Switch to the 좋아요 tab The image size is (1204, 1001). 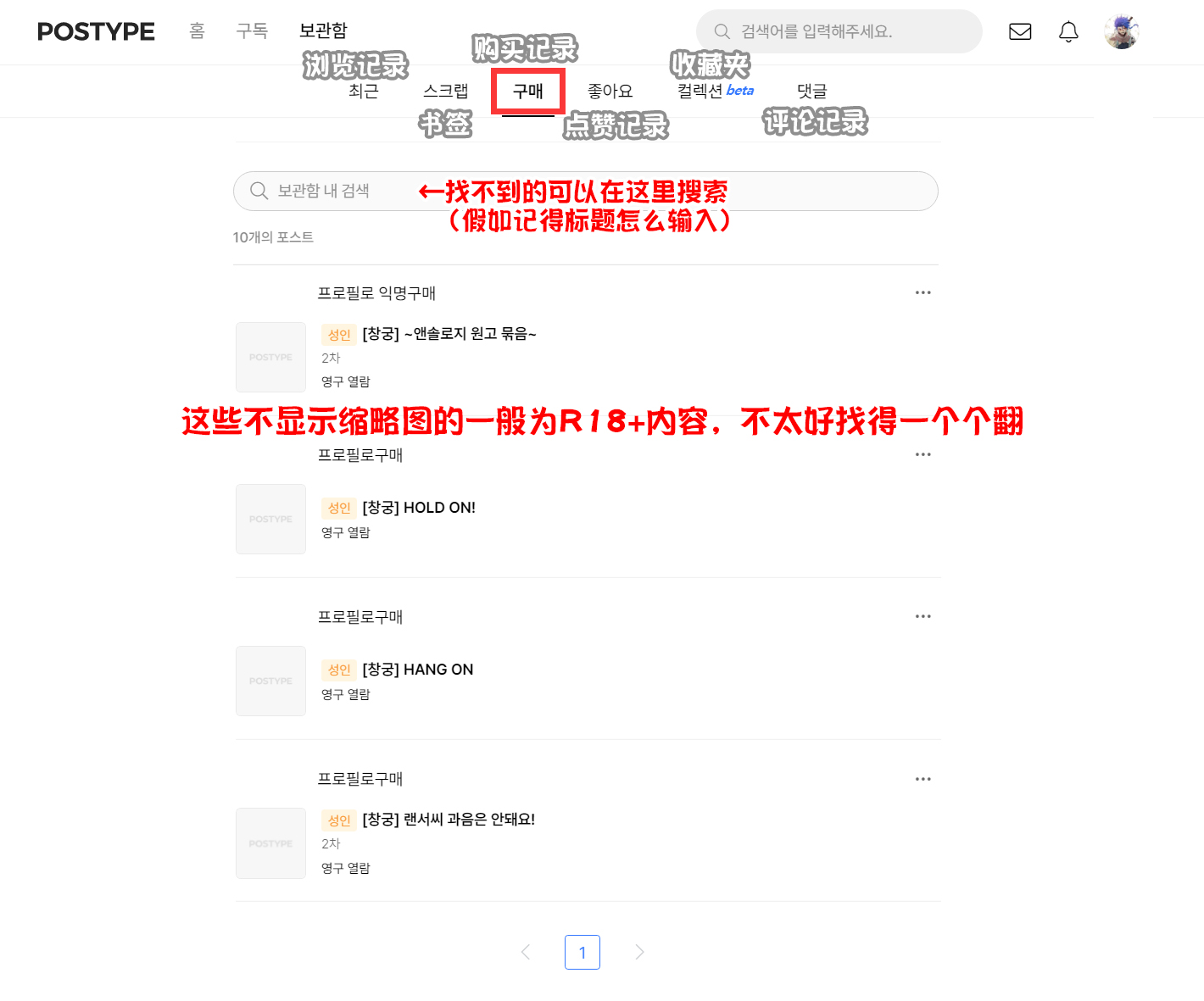click(x=610, y=91)
